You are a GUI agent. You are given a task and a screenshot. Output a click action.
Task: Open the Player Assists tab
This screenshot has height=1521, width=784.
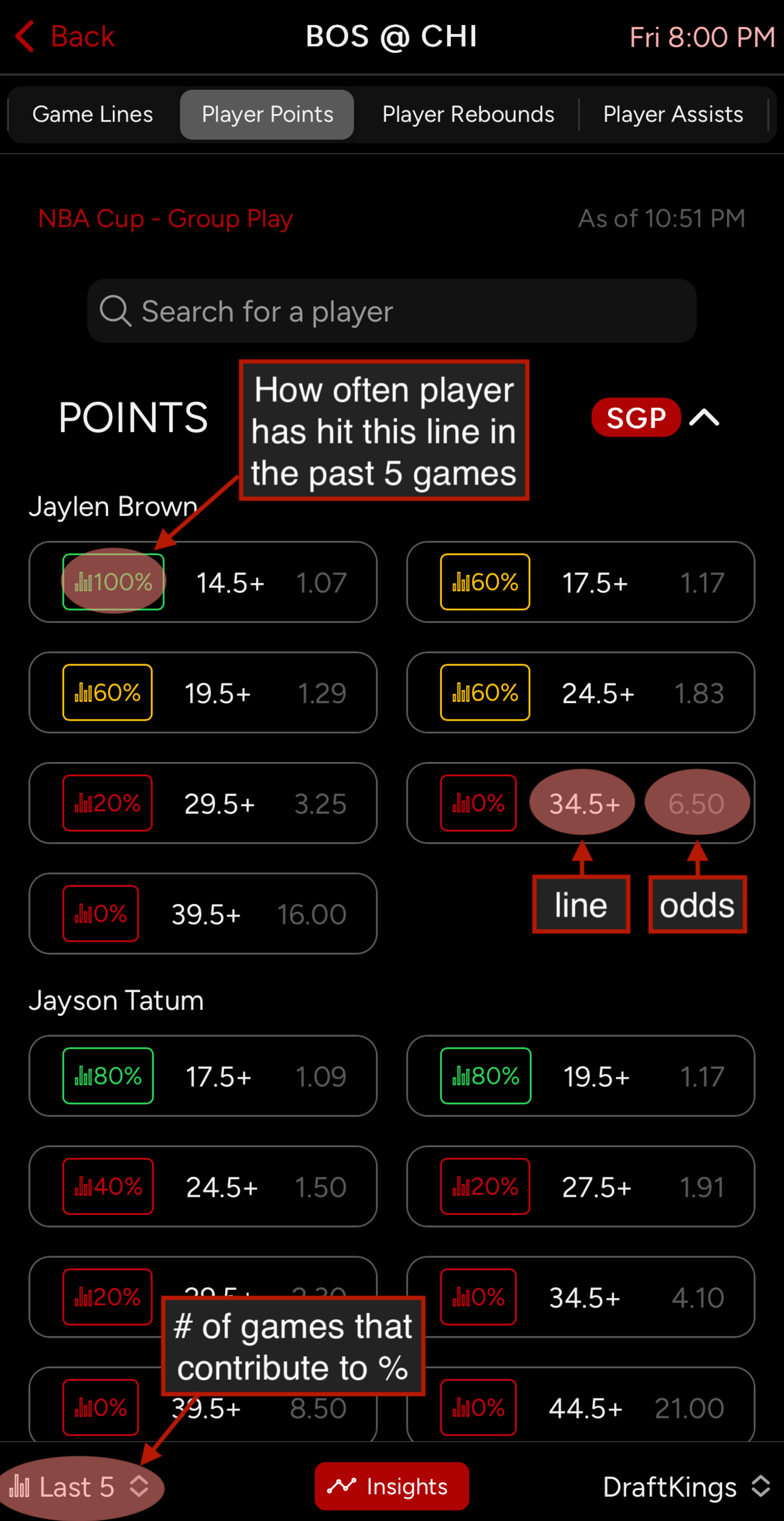672,114
